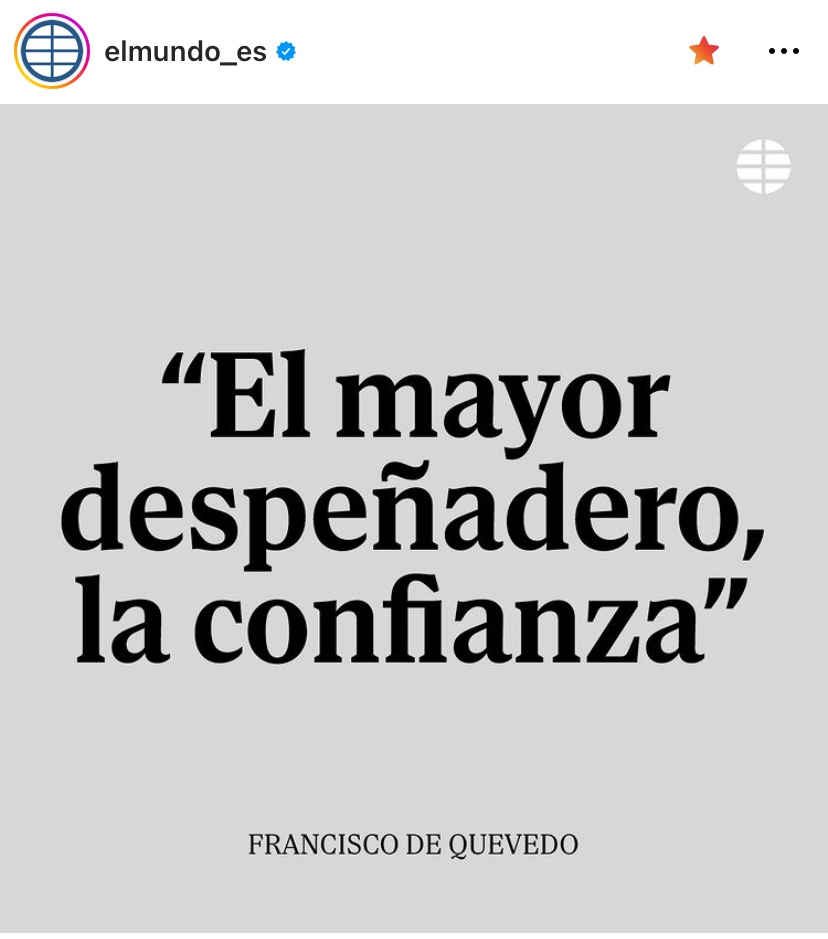Open the Quevedo quote post image

414,520
